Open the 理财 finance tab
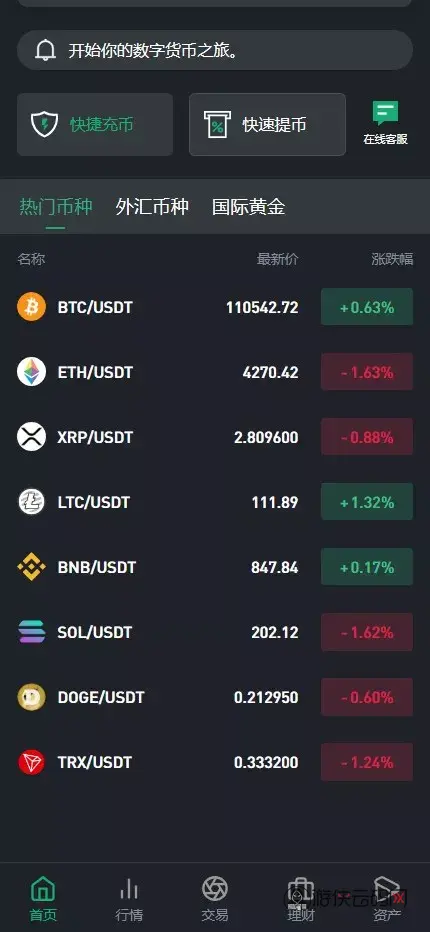Viewport: 430px width, 932px height. 301,898
